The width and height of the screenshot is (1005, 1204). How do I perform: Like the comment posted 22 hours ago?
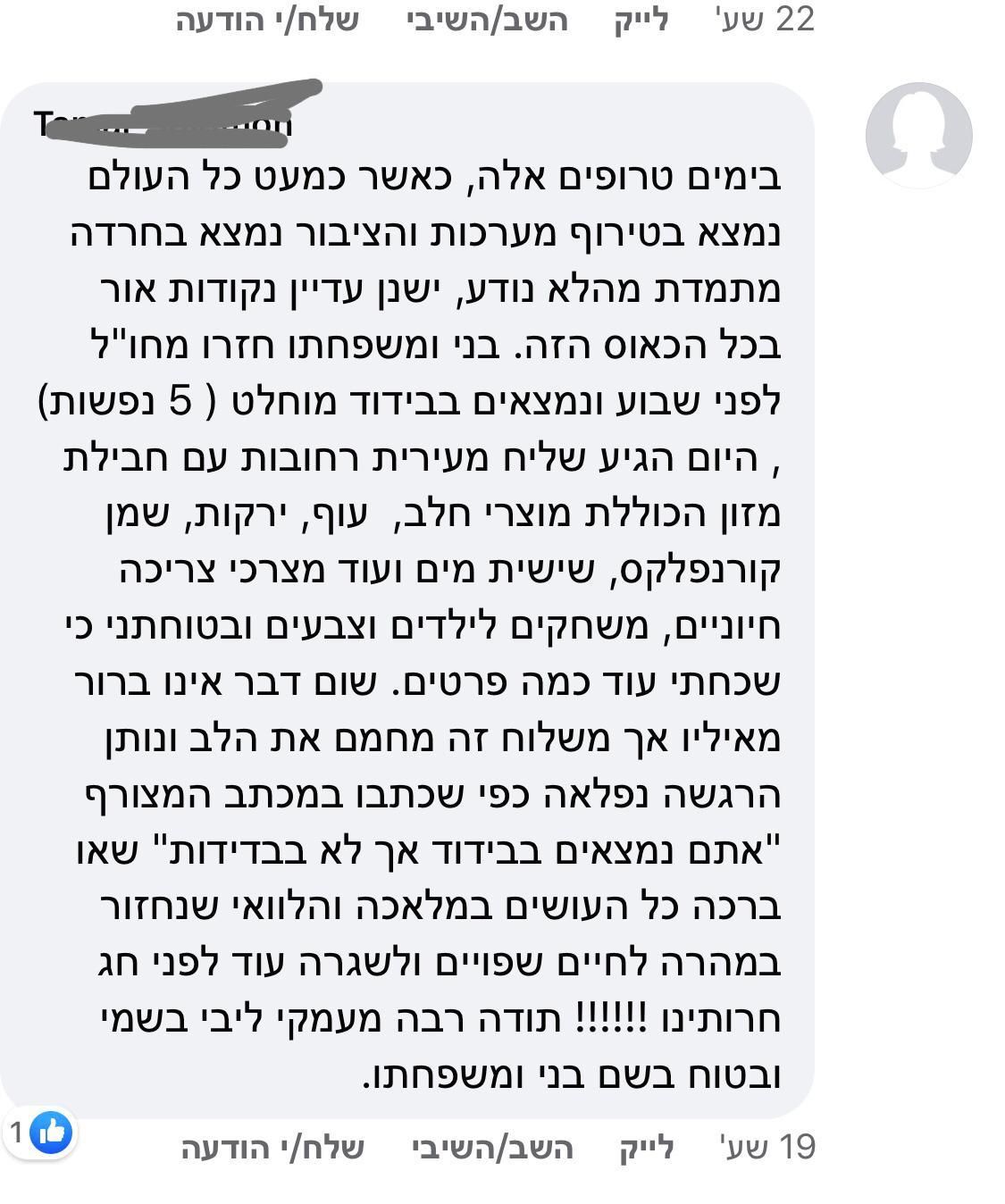pyautogui.click(x=641, y=20)
